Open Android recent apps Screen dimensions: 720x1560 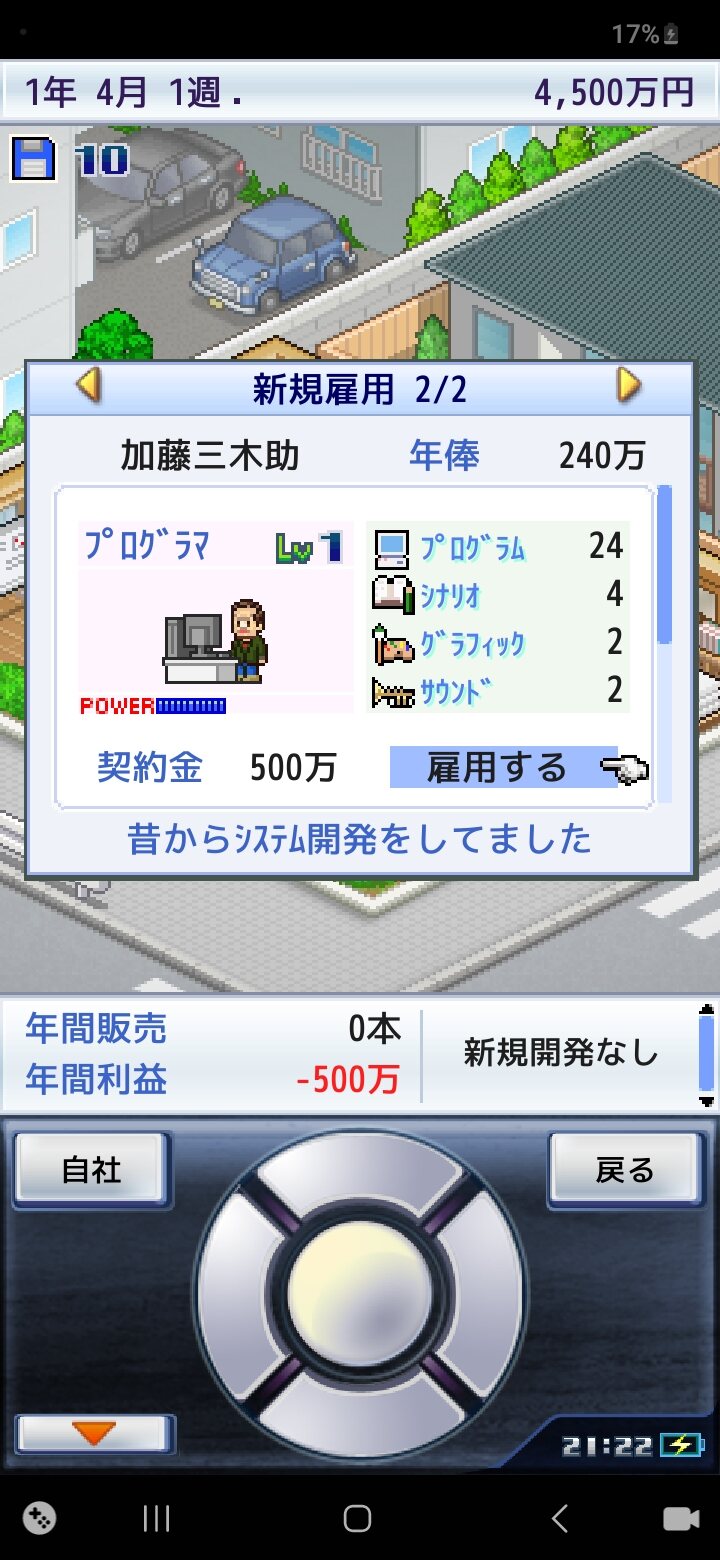156,1519
